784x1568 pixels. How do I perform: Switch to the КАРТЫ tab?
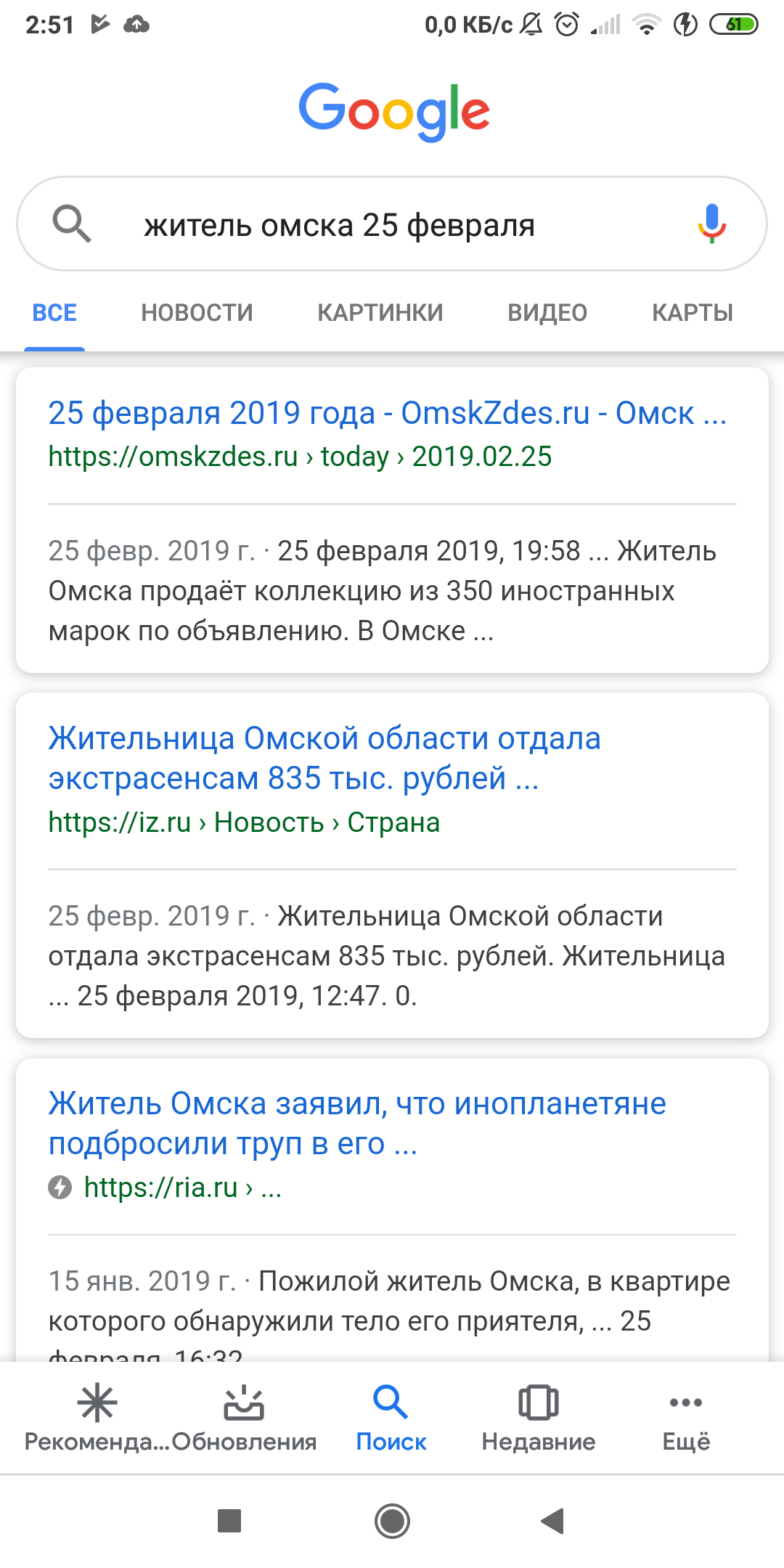[x=693, y=313]
